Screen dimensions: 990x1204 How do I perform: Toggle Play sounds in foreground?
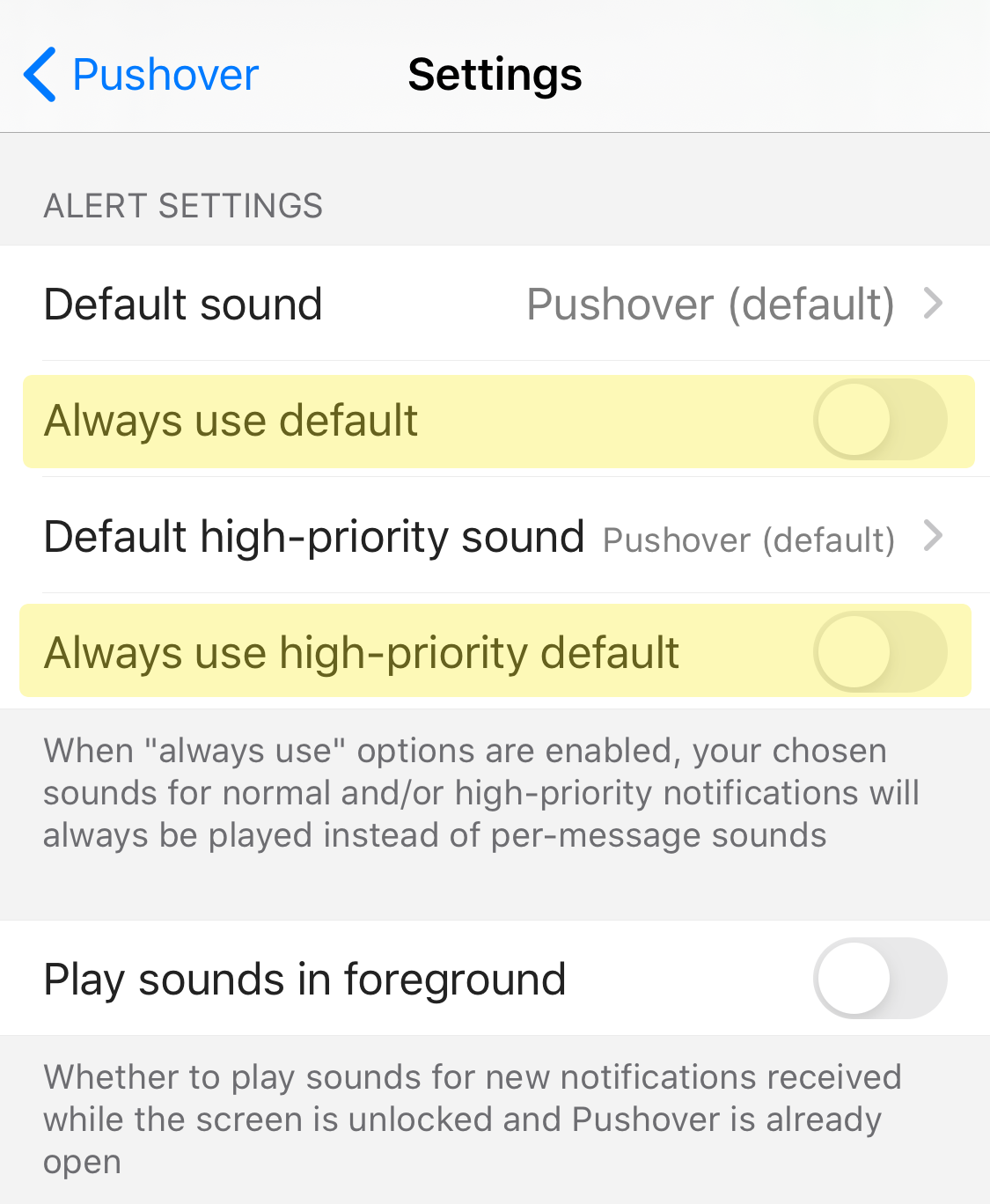(x=879, y=979)
